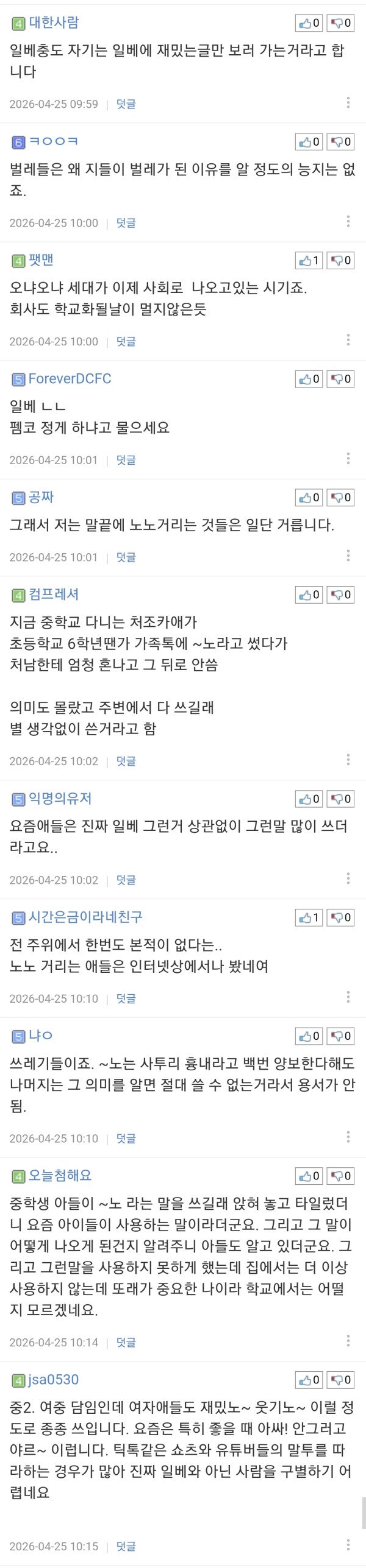Tap 덧글 under 공짜's comment

tap(126, 557)
